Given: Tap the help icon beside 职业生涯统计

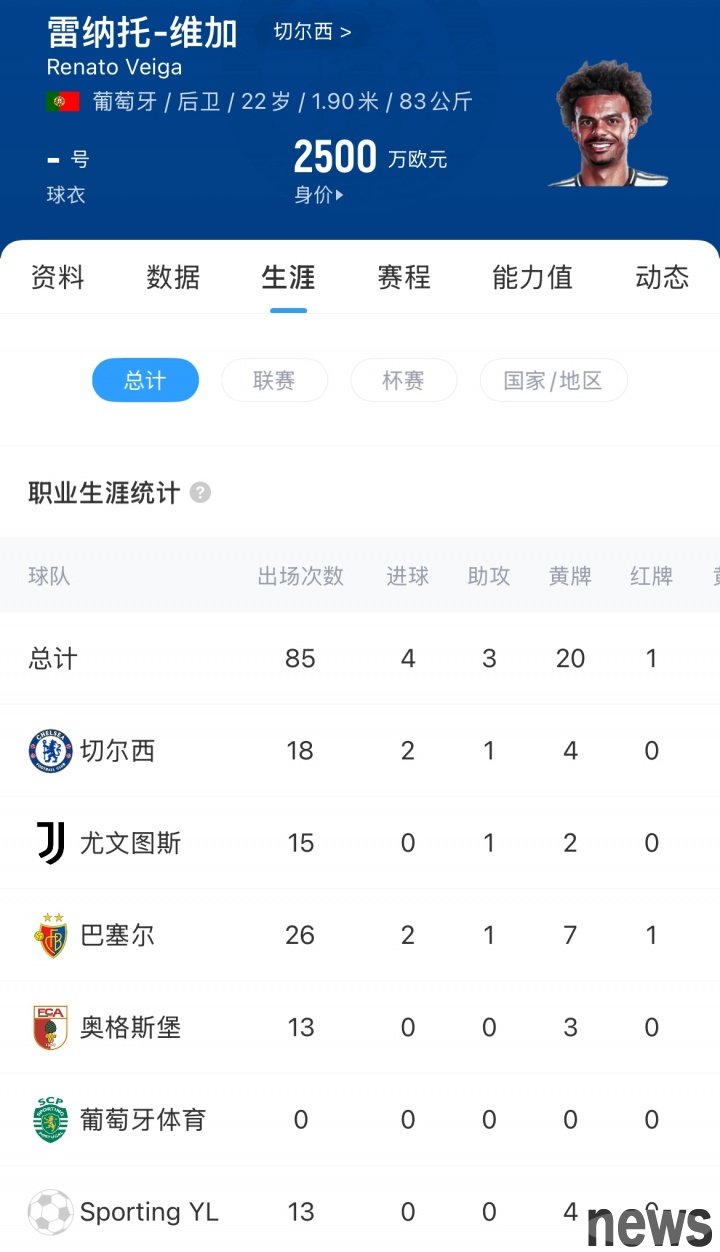Looking at the screenshot, I should (x=200, y=493).
